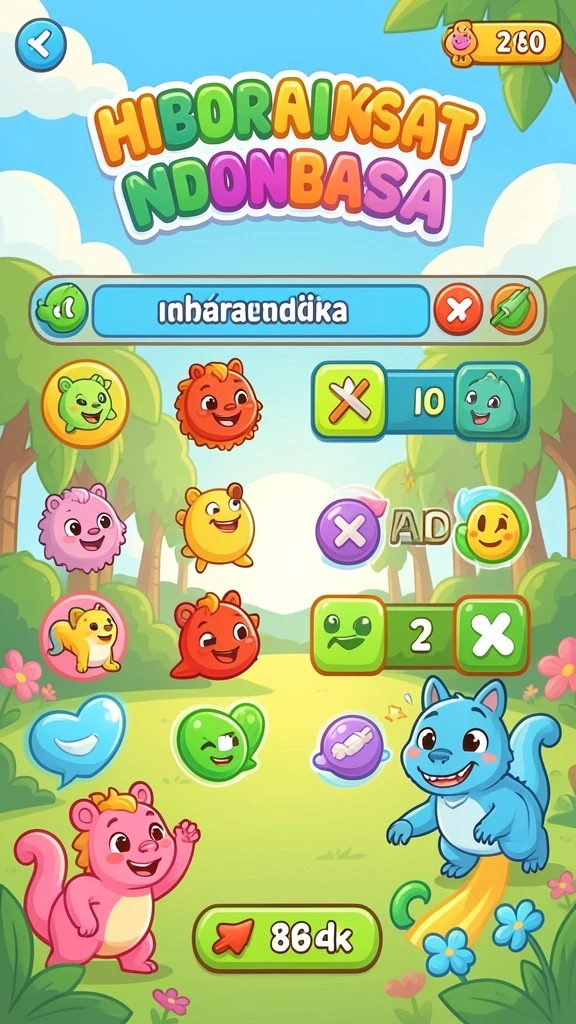The image size is (576, 1024).
Task: Select the winking green leaf character
Action: 220,742
